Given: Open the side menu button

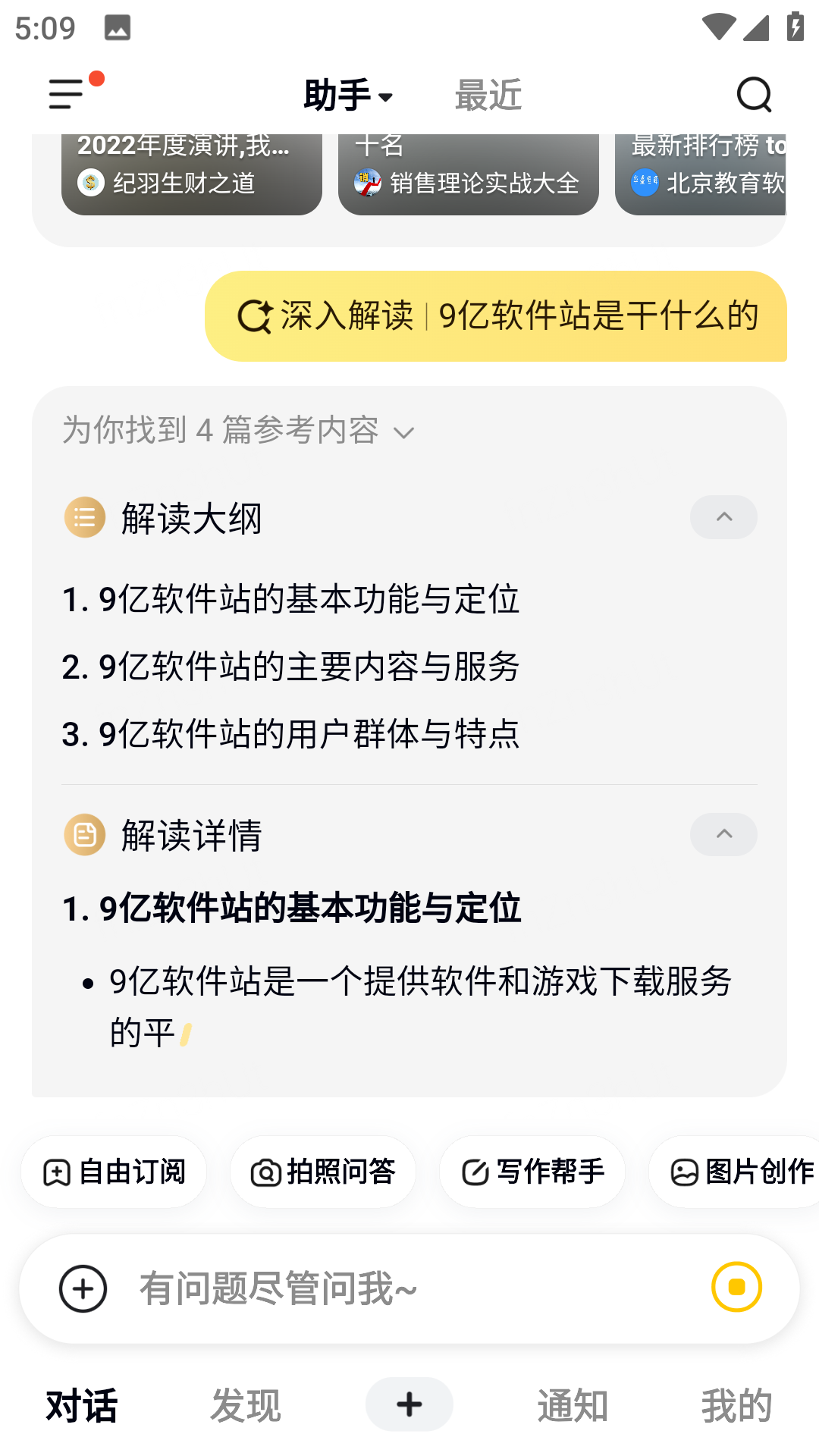Looking at the screenshot, I should click(x=68, y=95).
